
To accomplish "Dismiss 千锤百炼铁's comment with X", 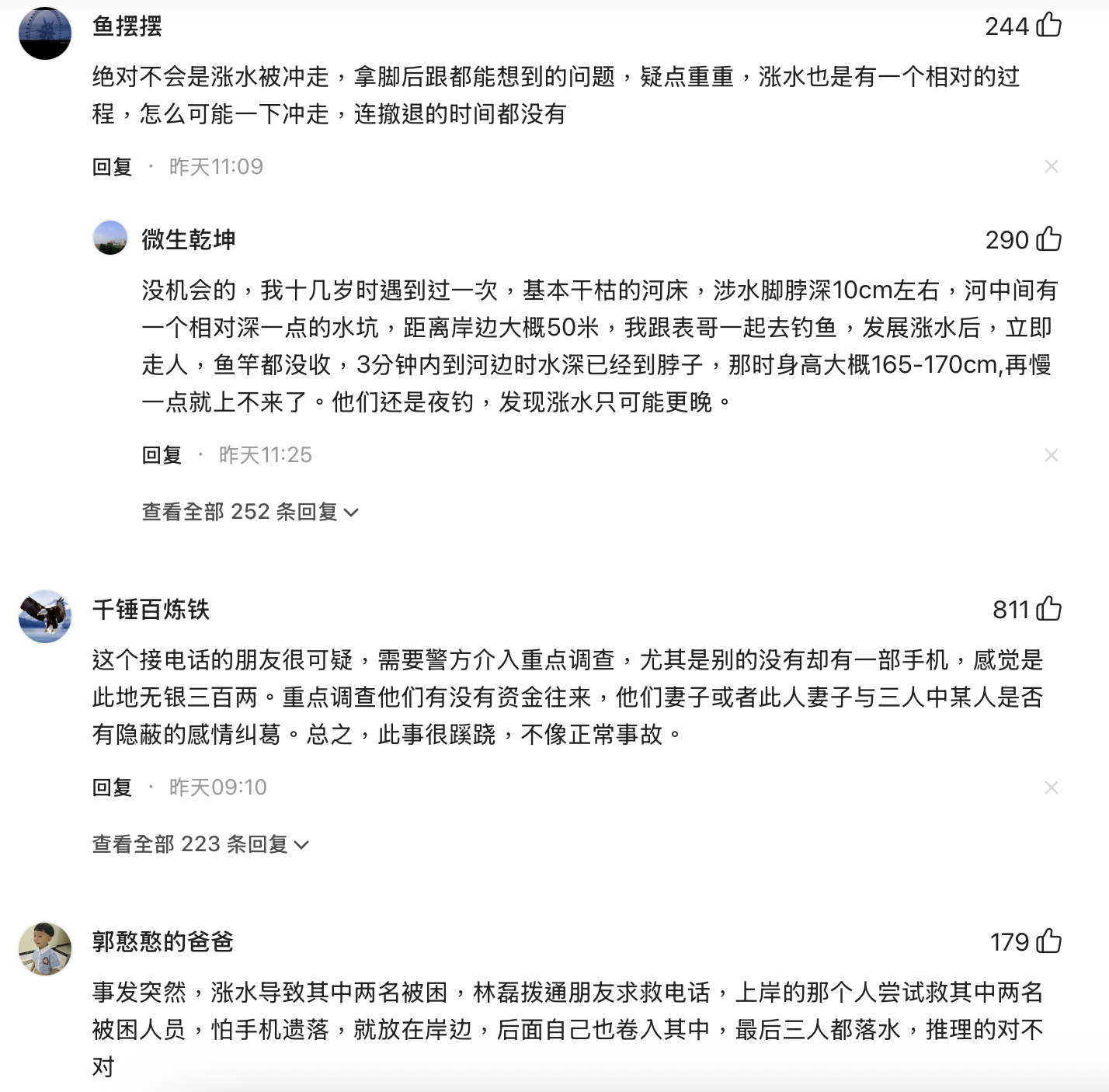I will point(1052,788).
